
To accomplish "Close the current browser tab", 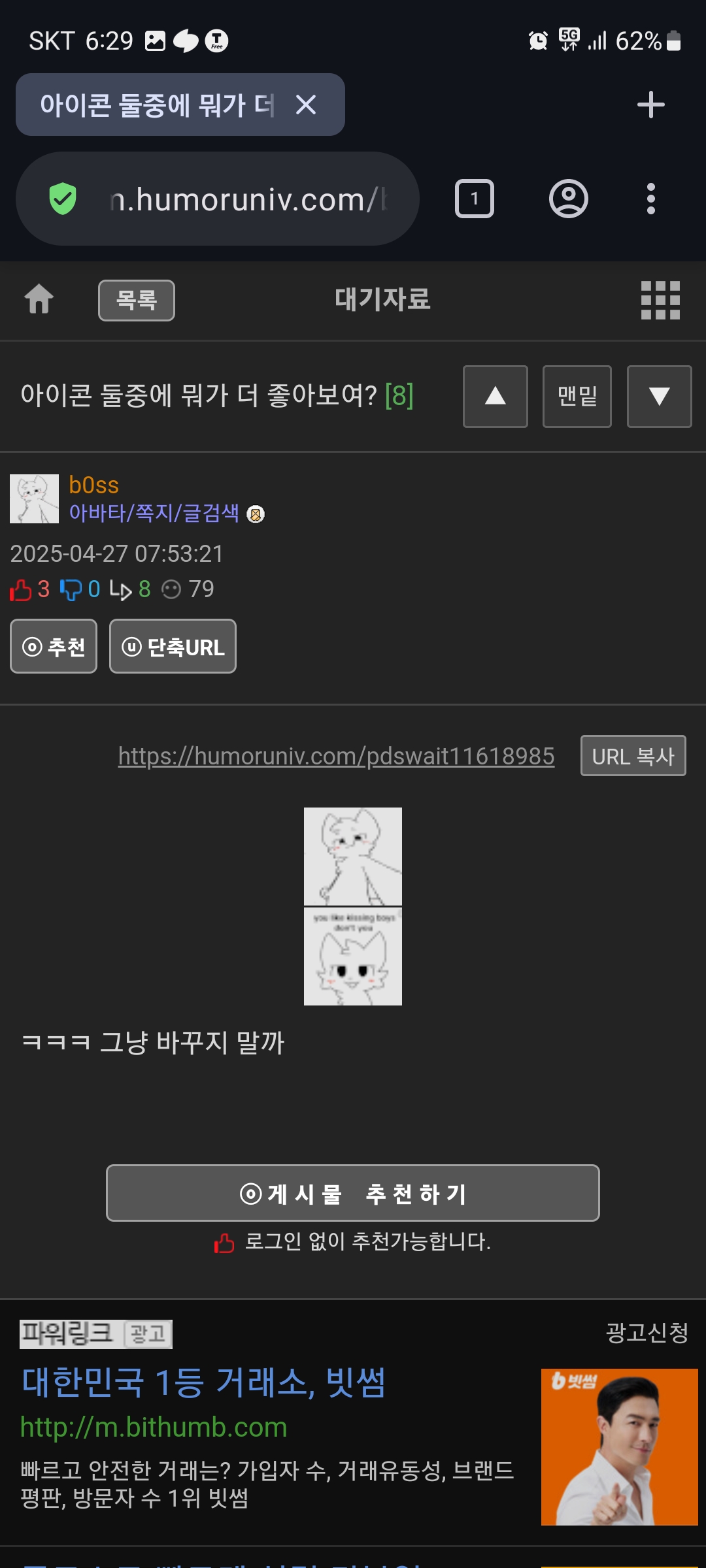I will 306,105.
